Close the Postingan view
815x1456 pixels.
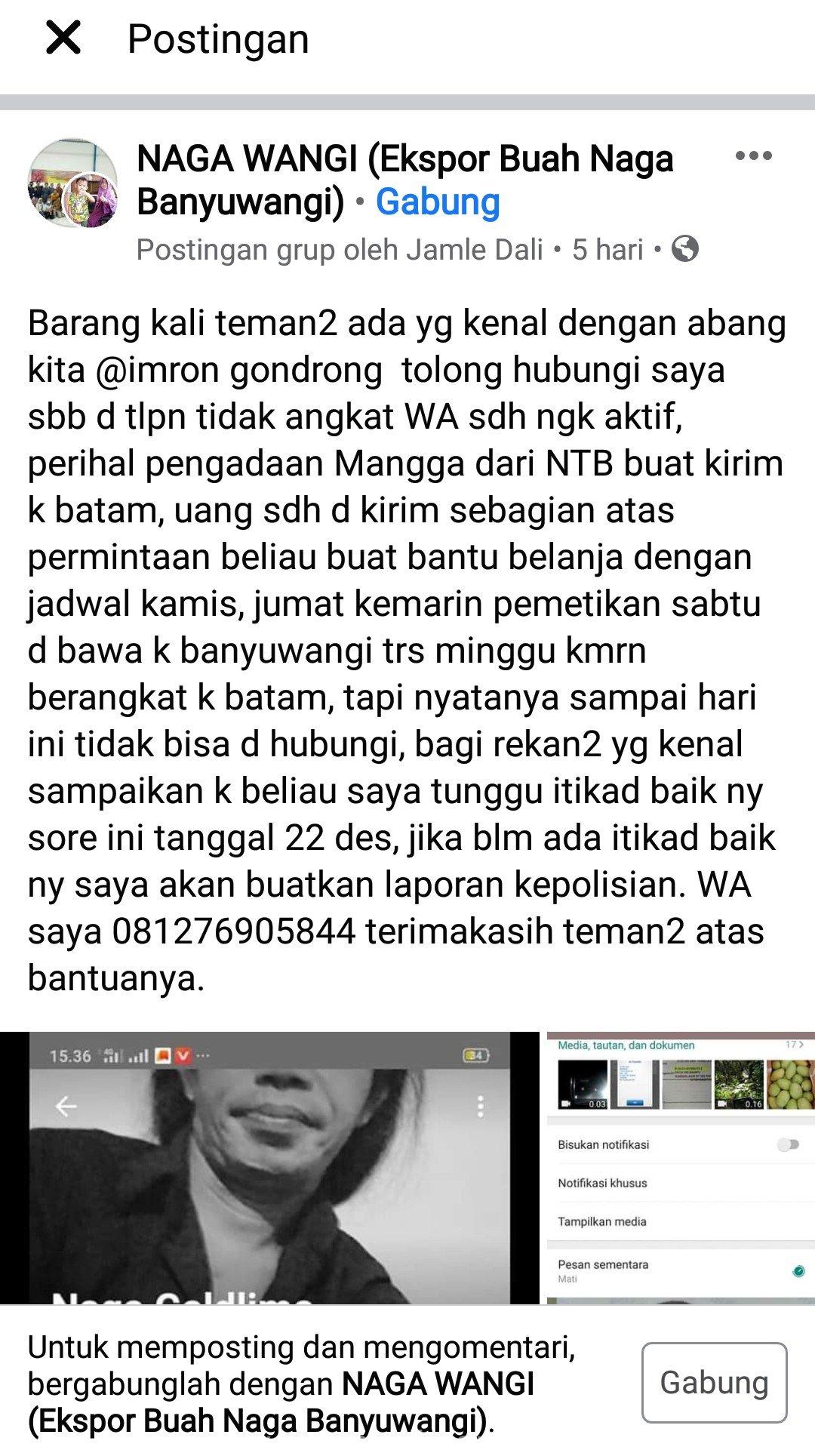pyautogui.click(x=63, y=38)
